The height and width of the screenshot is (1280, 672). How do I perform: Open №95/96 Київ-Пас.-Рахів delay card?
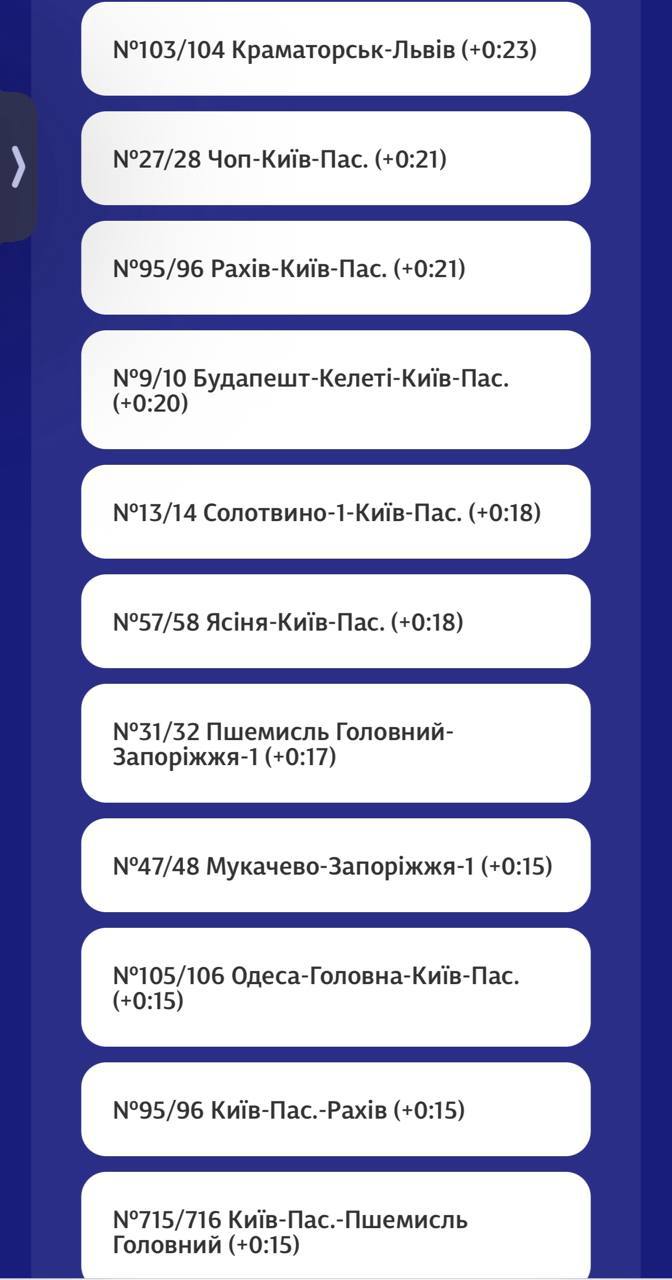pos(335,1110)
